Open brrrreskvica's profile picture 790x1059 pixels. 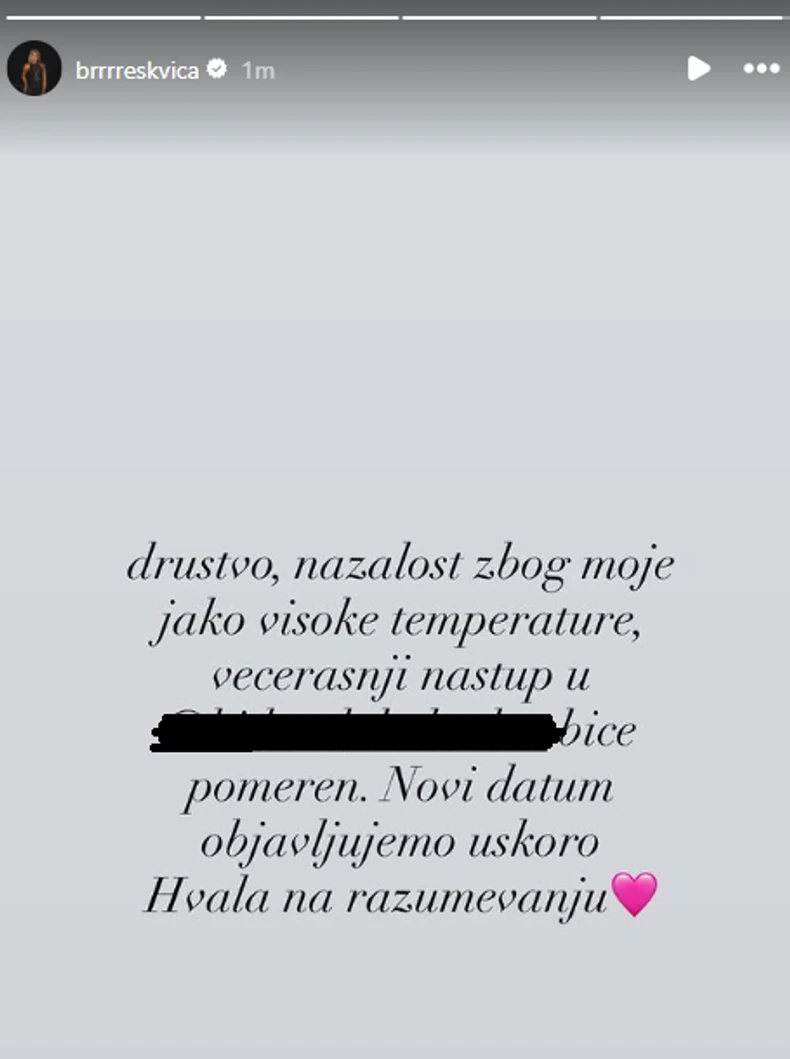click(x=35, y=69)
